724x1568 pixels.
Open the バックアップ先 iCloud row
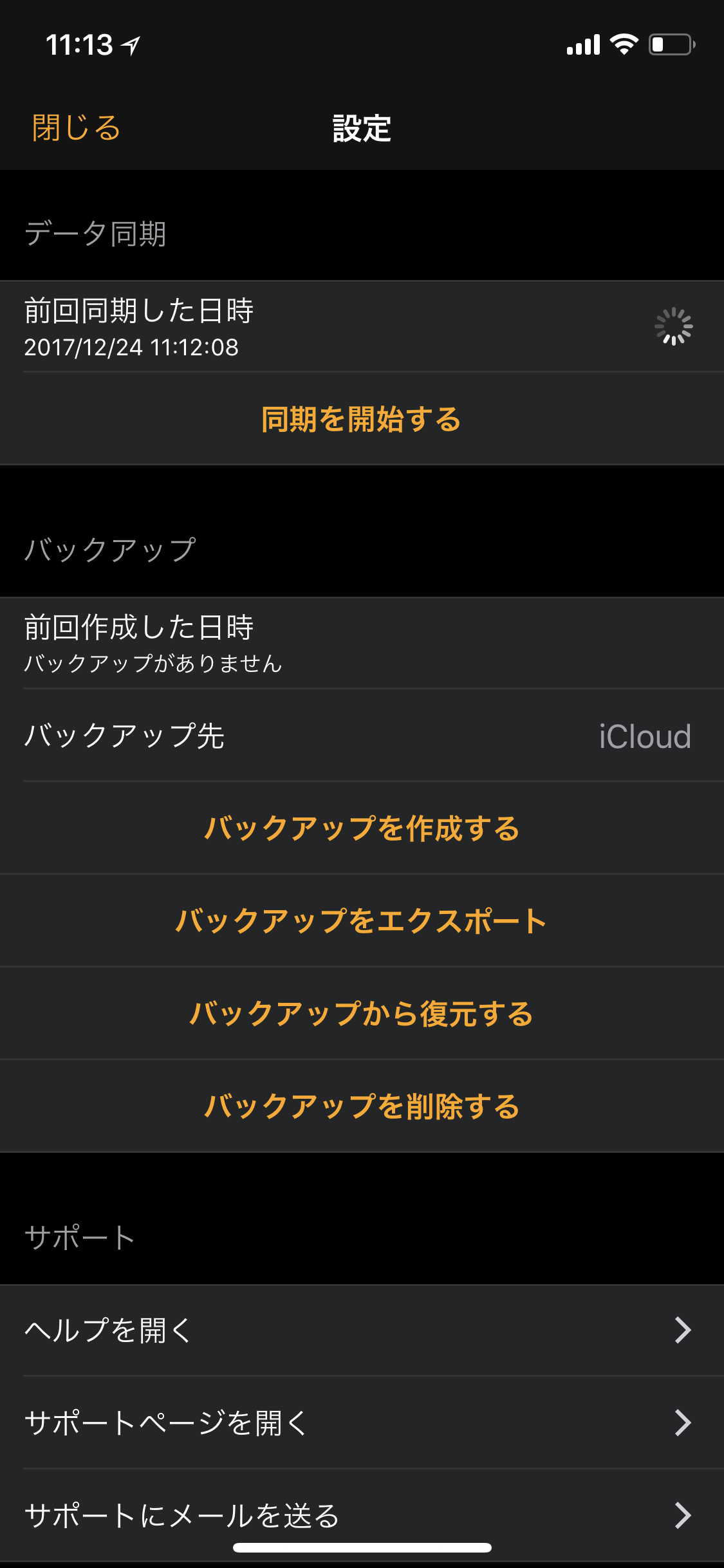coord(362,736)
